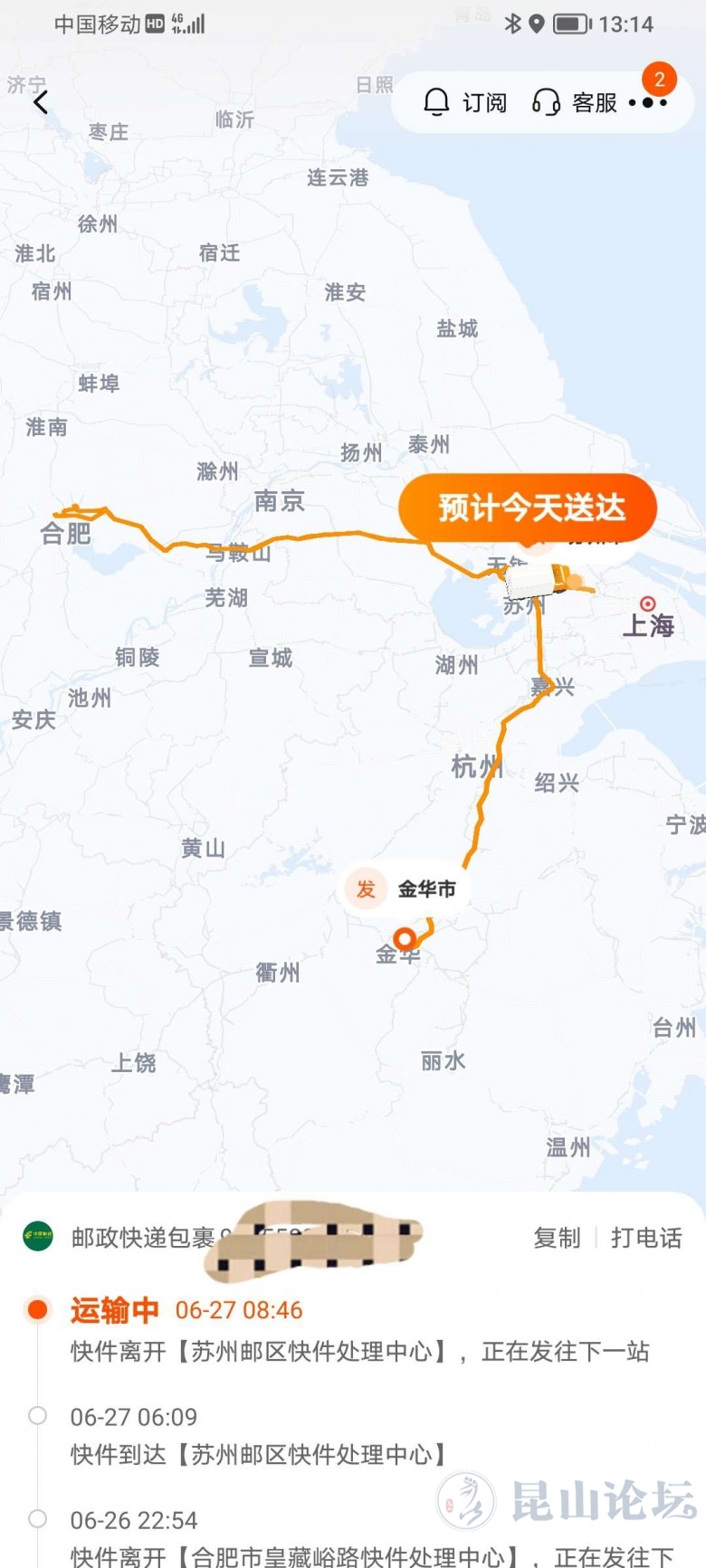Contact 客服 customer service
The height and width of the screenshot is (1568, 706).
575,102
